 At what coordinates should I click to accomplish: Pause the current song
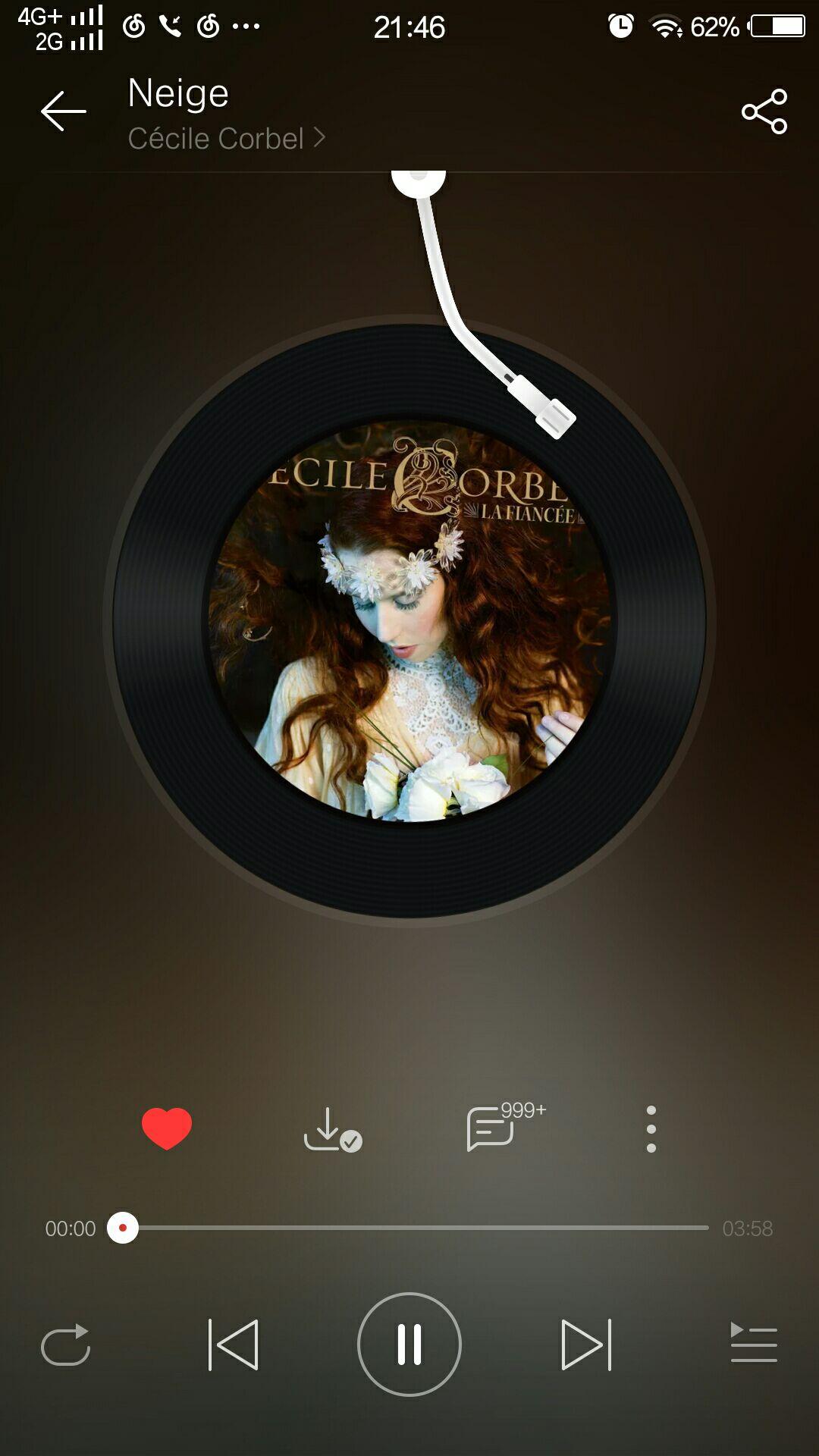[409, 1345]
